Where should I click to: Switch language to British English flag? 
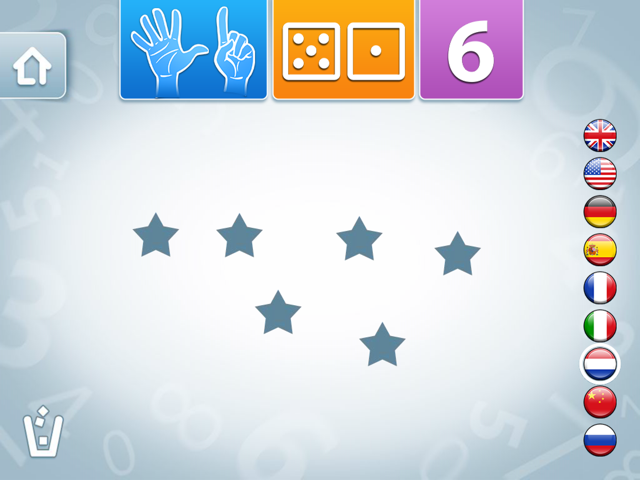point(600,135)
